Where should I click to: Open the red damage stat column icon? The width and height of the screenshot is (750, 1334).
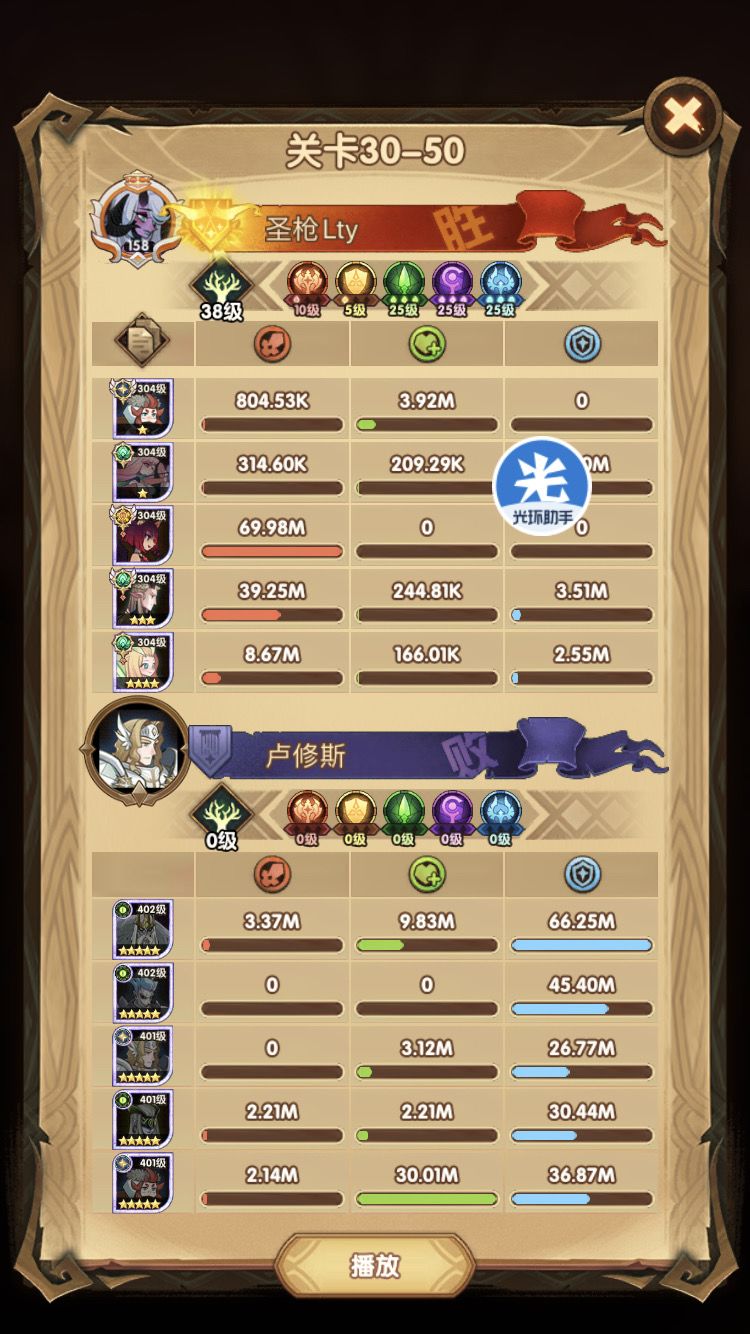tap(271, 345)
